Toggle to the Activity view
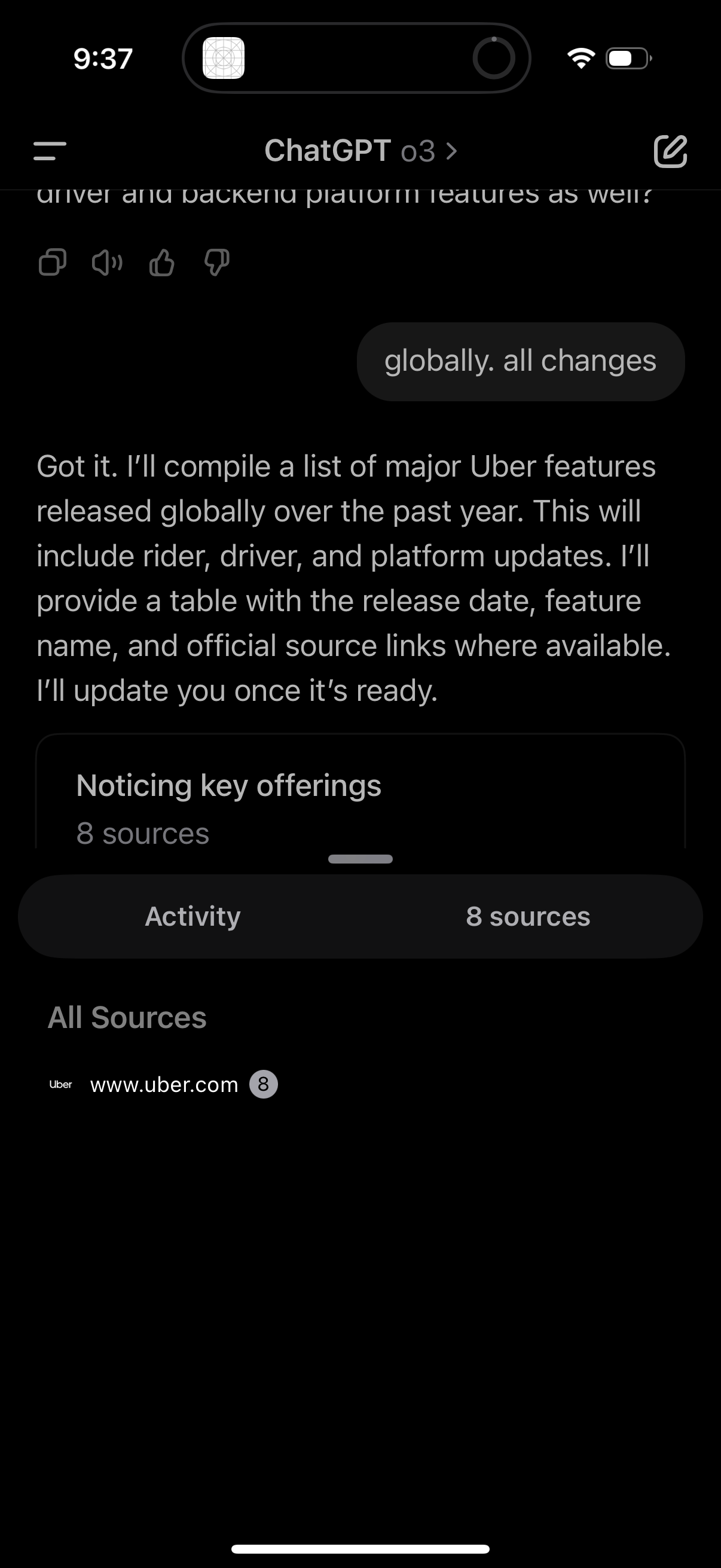 [193, 916]
